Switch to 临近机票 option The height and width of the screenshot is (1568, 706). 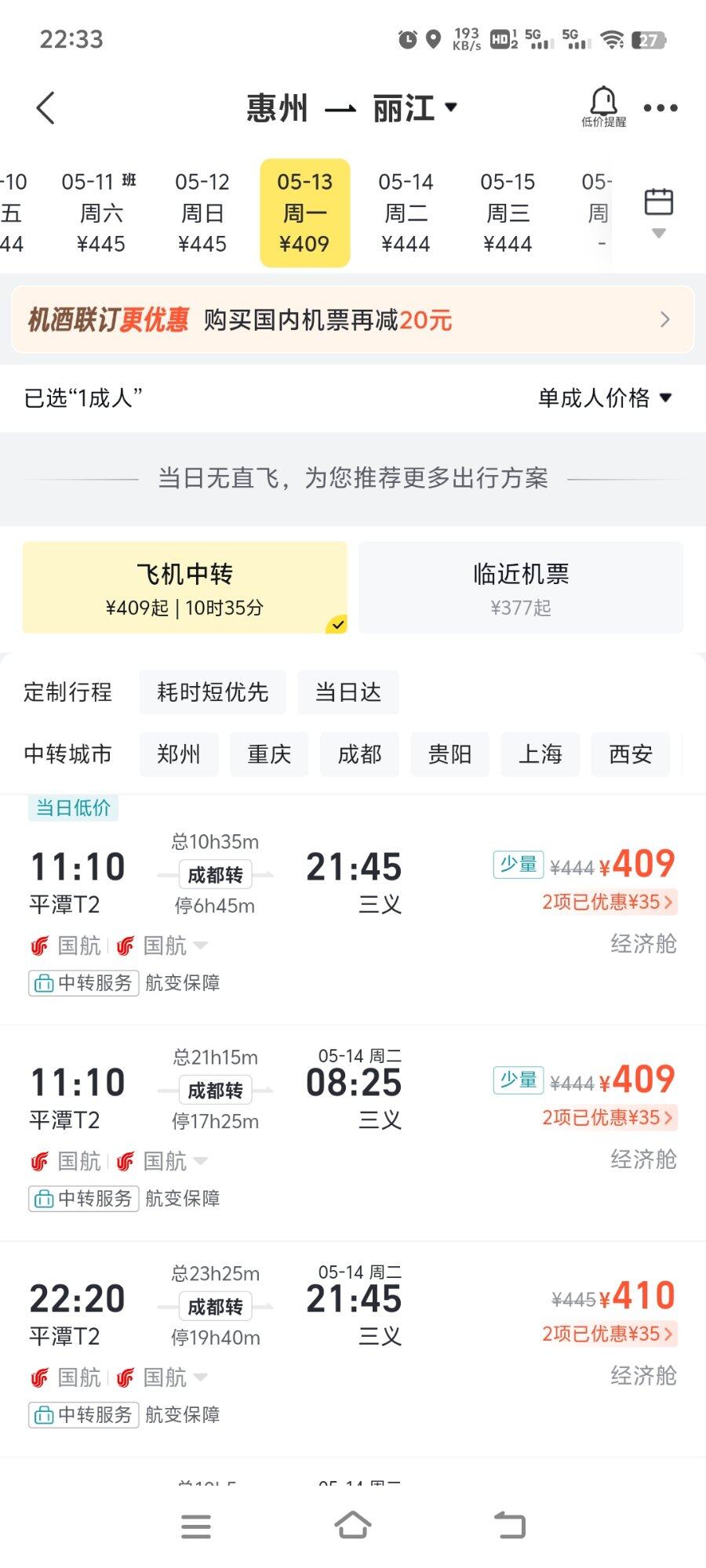click(521, 587)
